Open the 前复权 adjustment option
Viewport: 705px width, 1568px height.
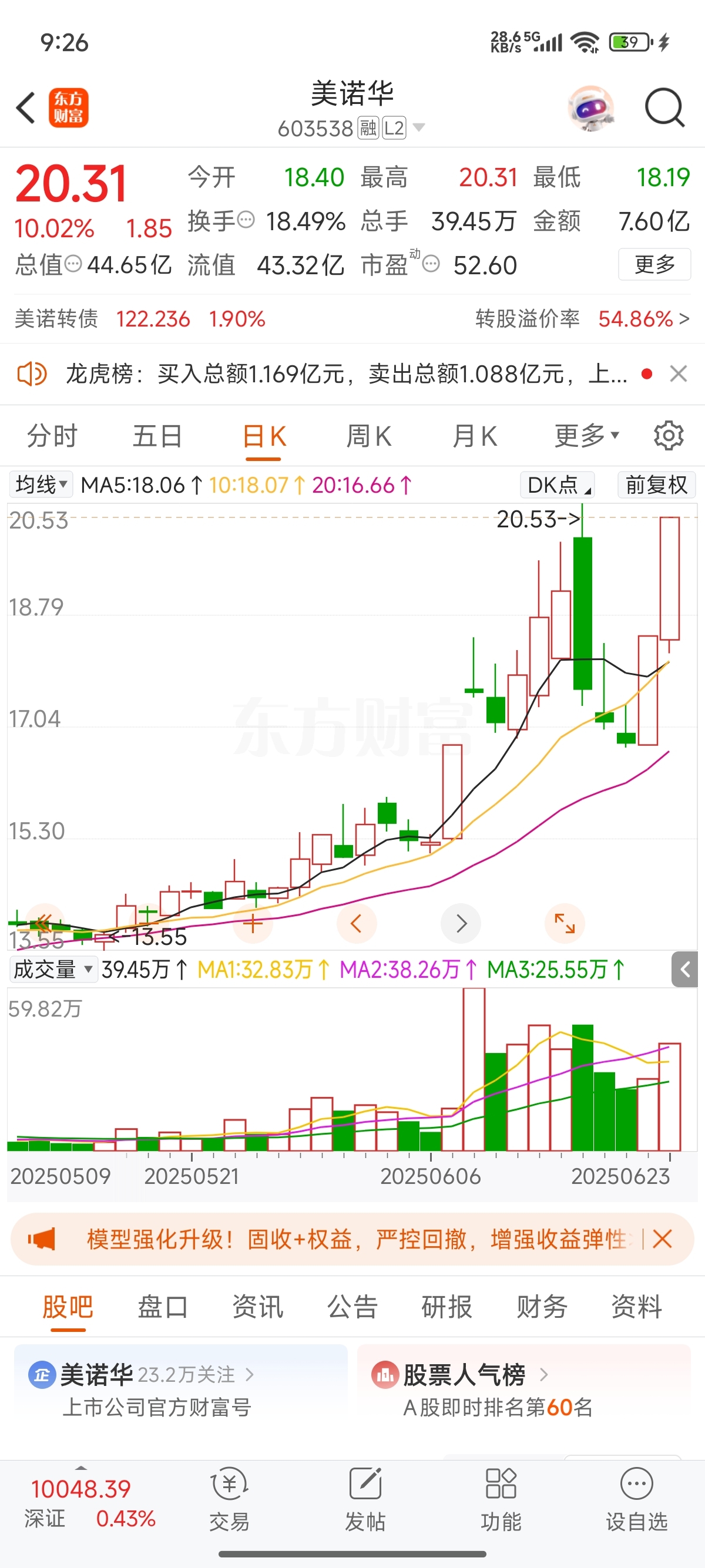(x=656, y=485)
